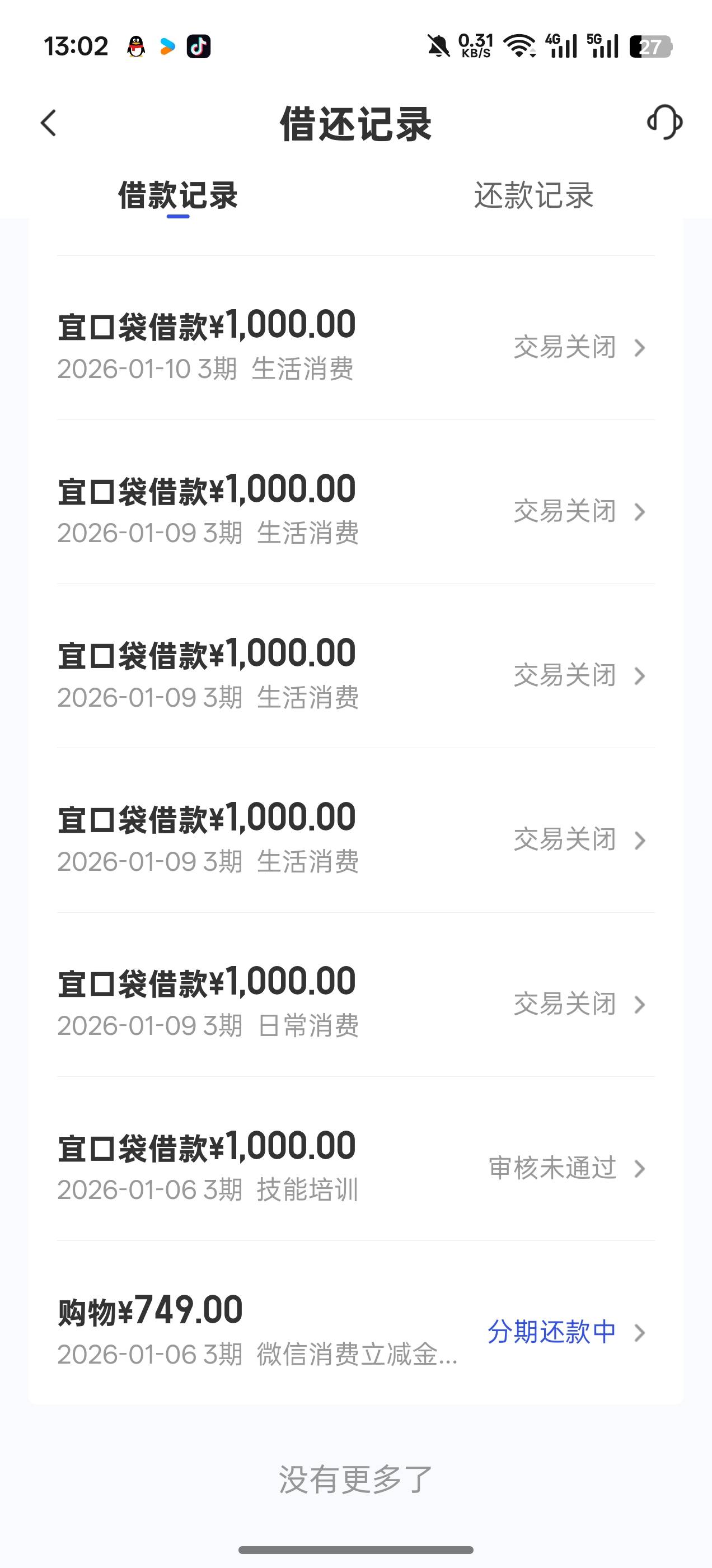This screenshot has height=1568, width=712.
Task: Switch to the 还款记录 tab
Action: coord(533,196)
